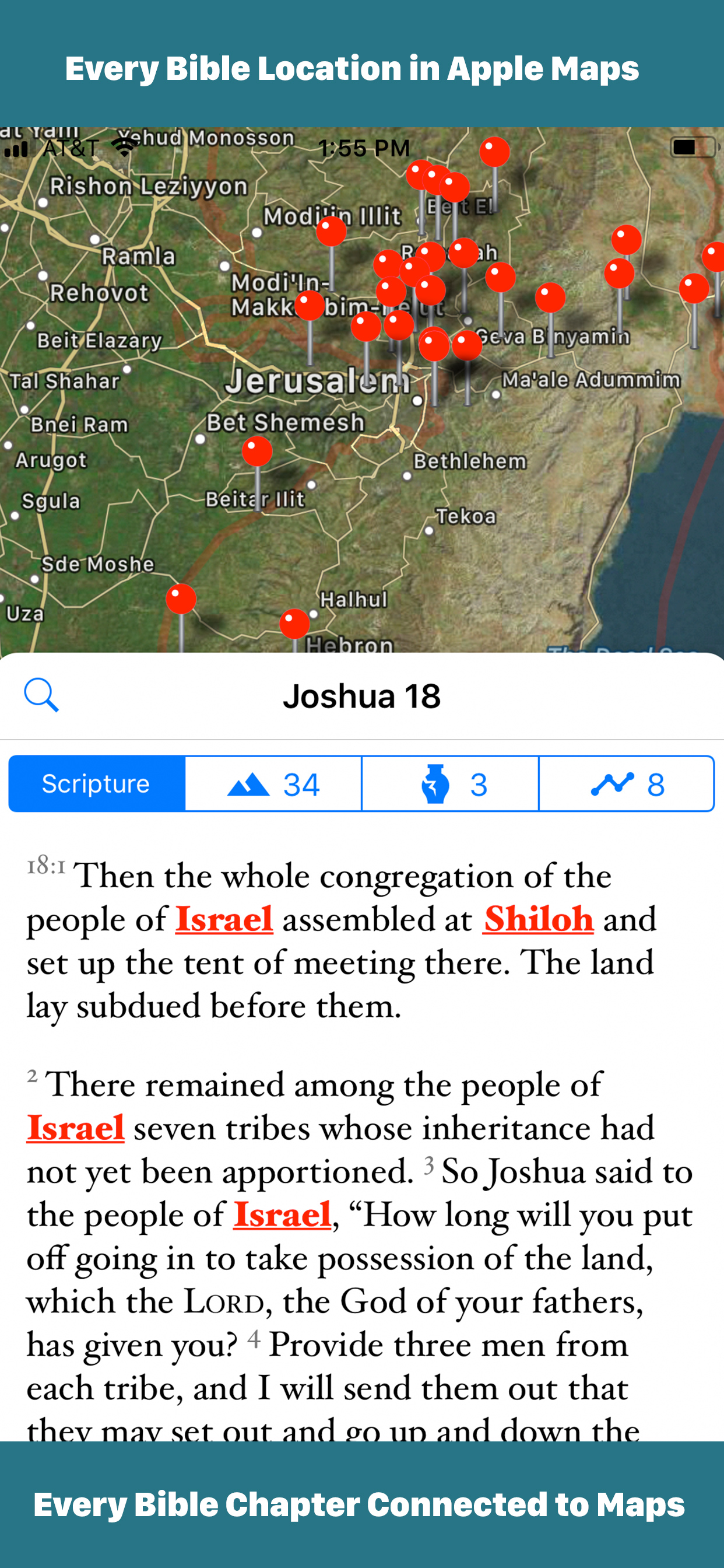
Task: Open the Shiloh link in verse 18:1
Action: 538,919
